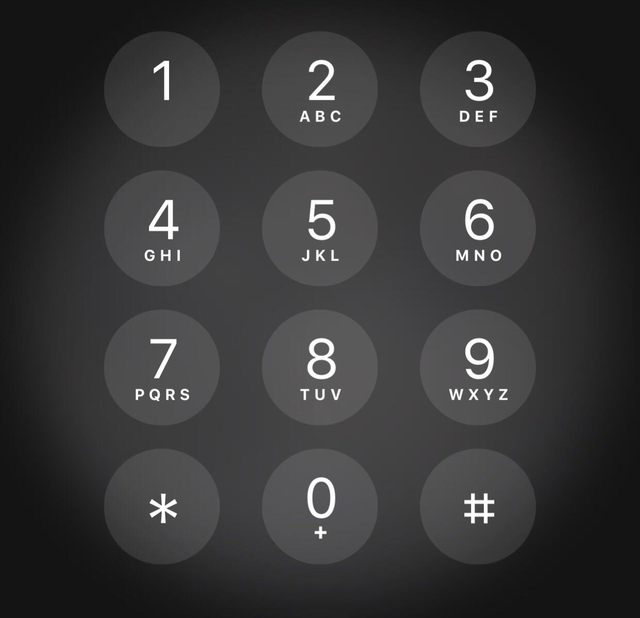
Task: Tap the pound hash key
Action: (x=478, y=507)
